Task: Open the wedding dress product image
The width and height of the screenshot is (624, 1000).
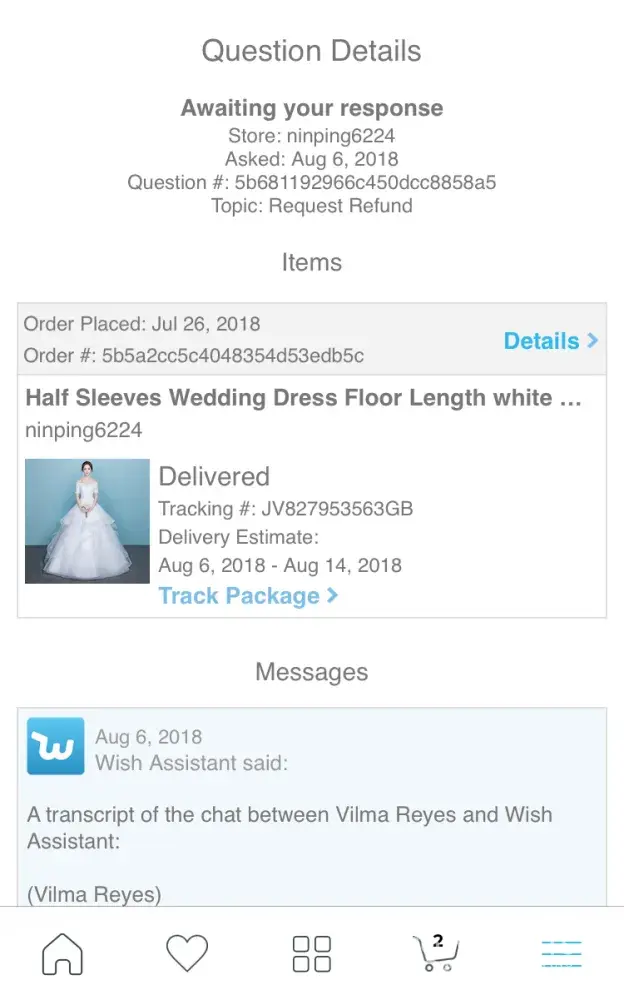Action: click(87, 521)
